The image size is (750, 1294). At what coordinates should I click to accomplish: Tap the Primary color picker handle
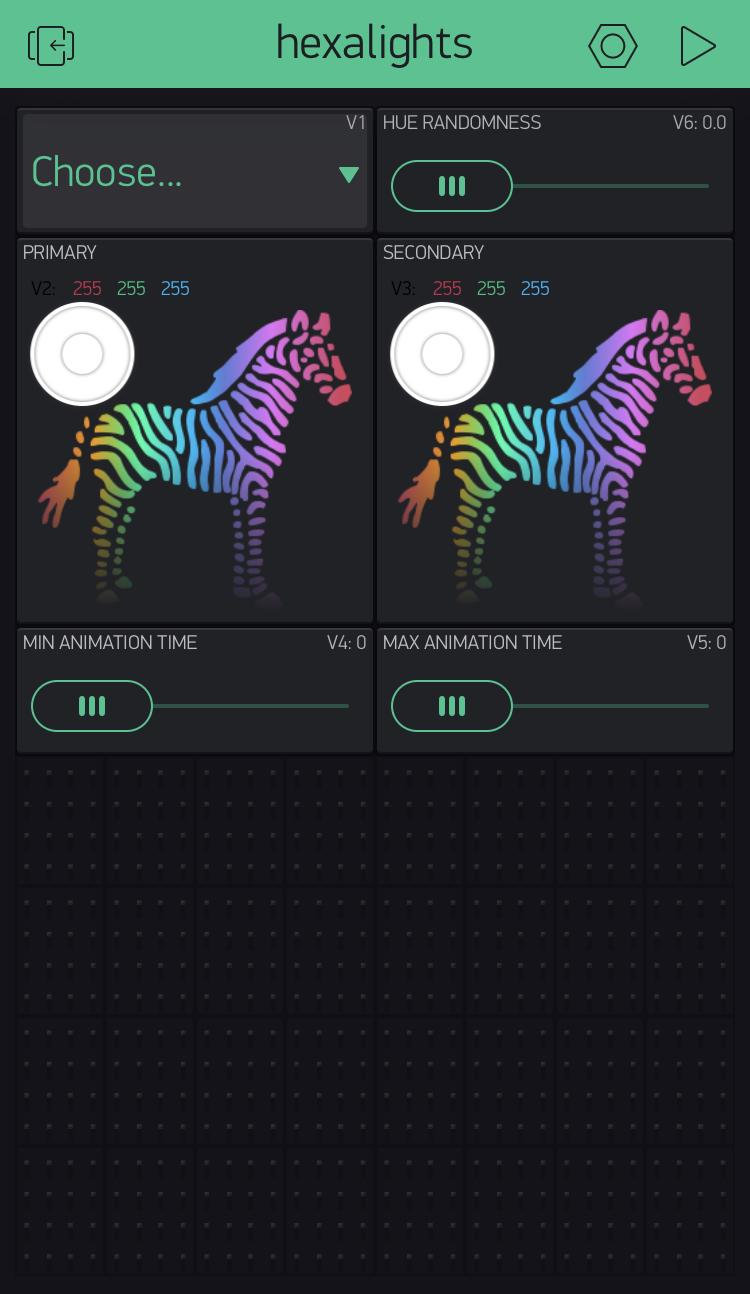pos(82,354)
